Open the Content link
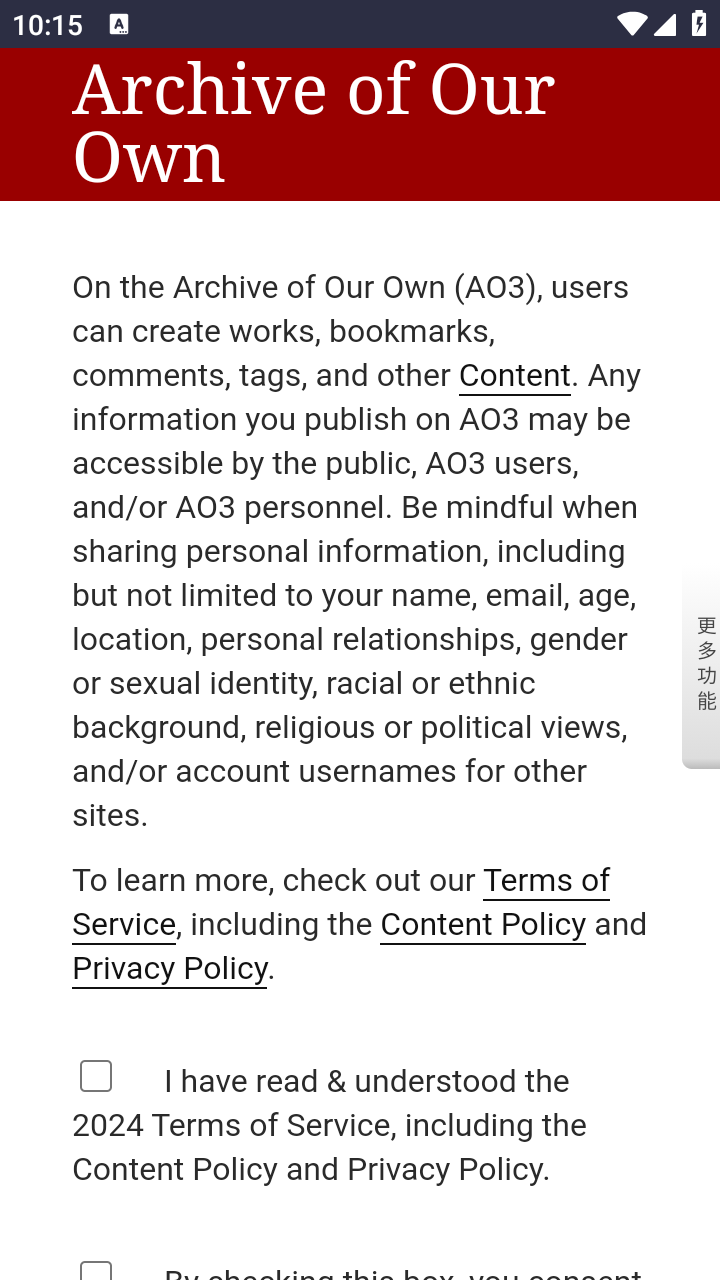Screen dimensions: 720x1280 pyautogui.click(x=514, y=376)
